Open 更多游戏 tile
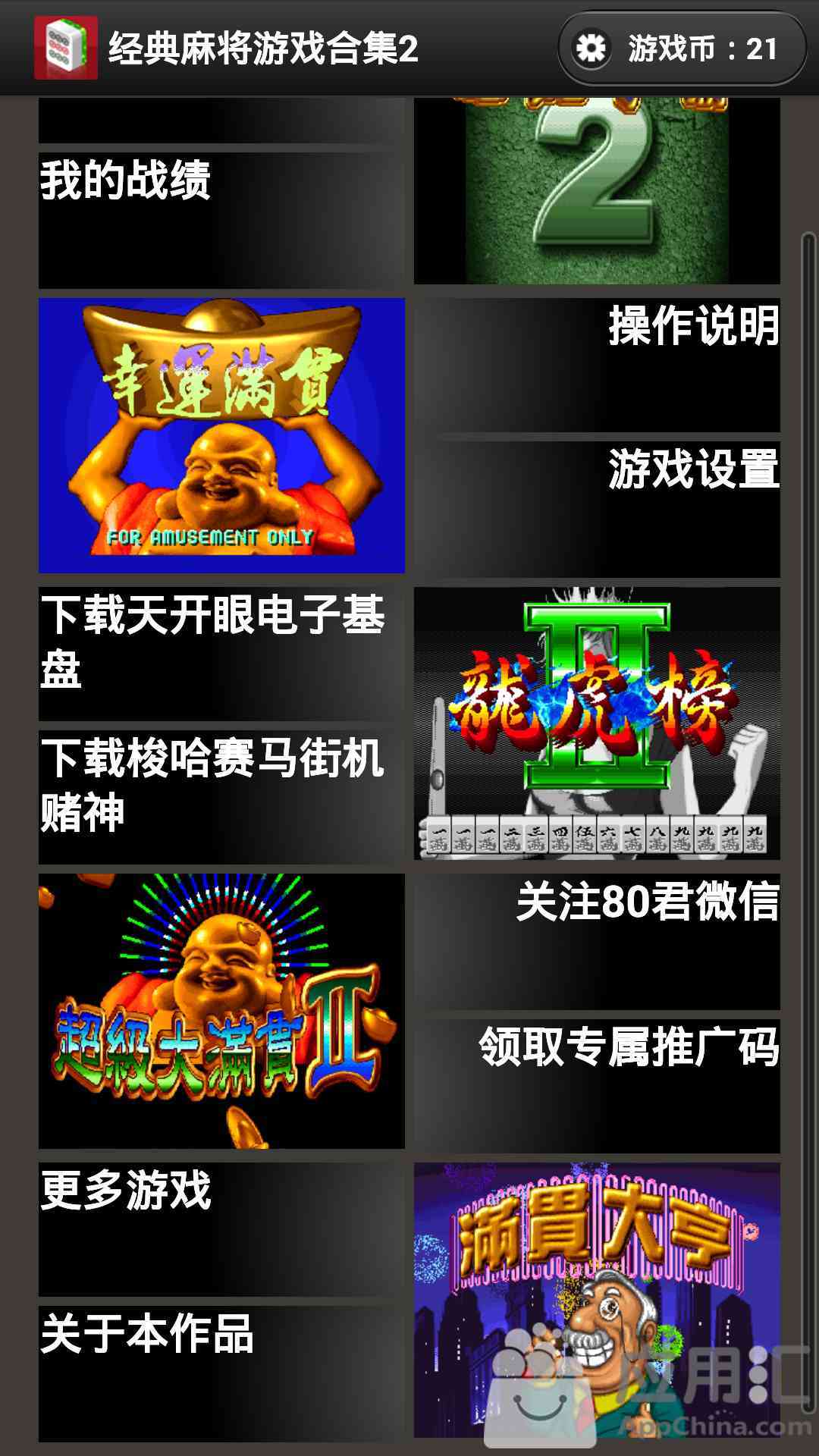Screen dimensions: 819x1456 (221, 1229)
